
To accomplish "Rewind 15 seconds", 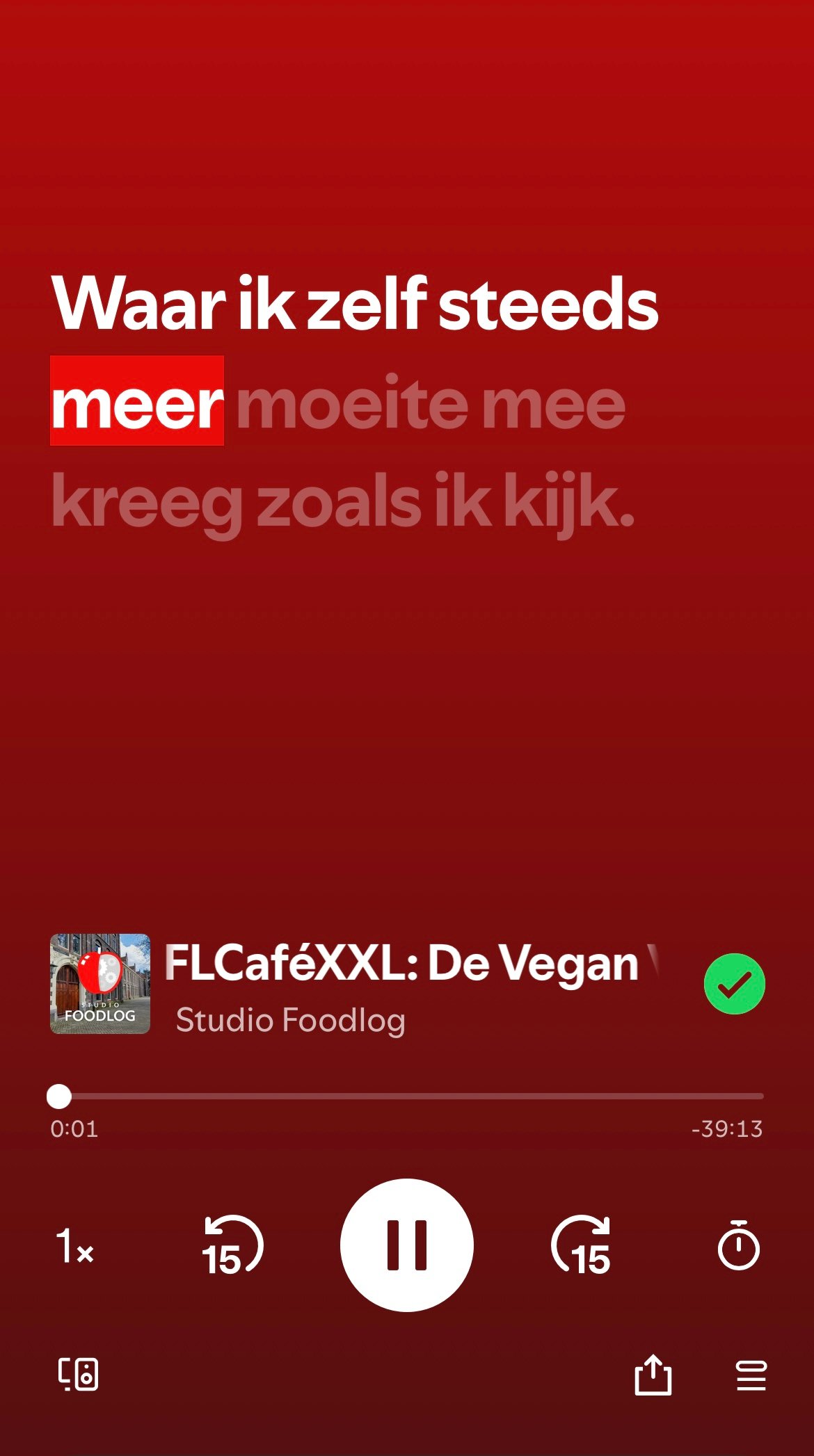I will click(232, 1245).
